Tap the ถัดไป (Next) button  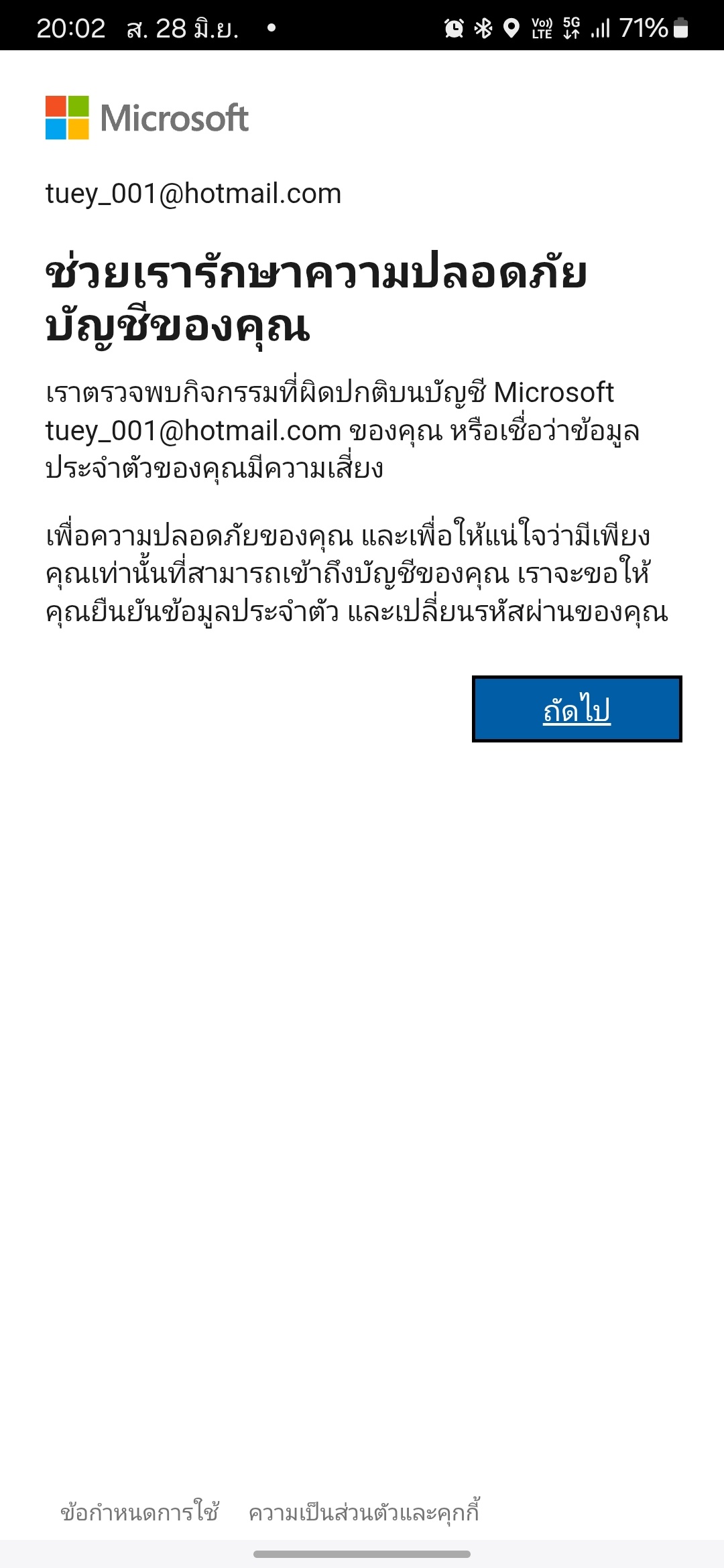577,709
